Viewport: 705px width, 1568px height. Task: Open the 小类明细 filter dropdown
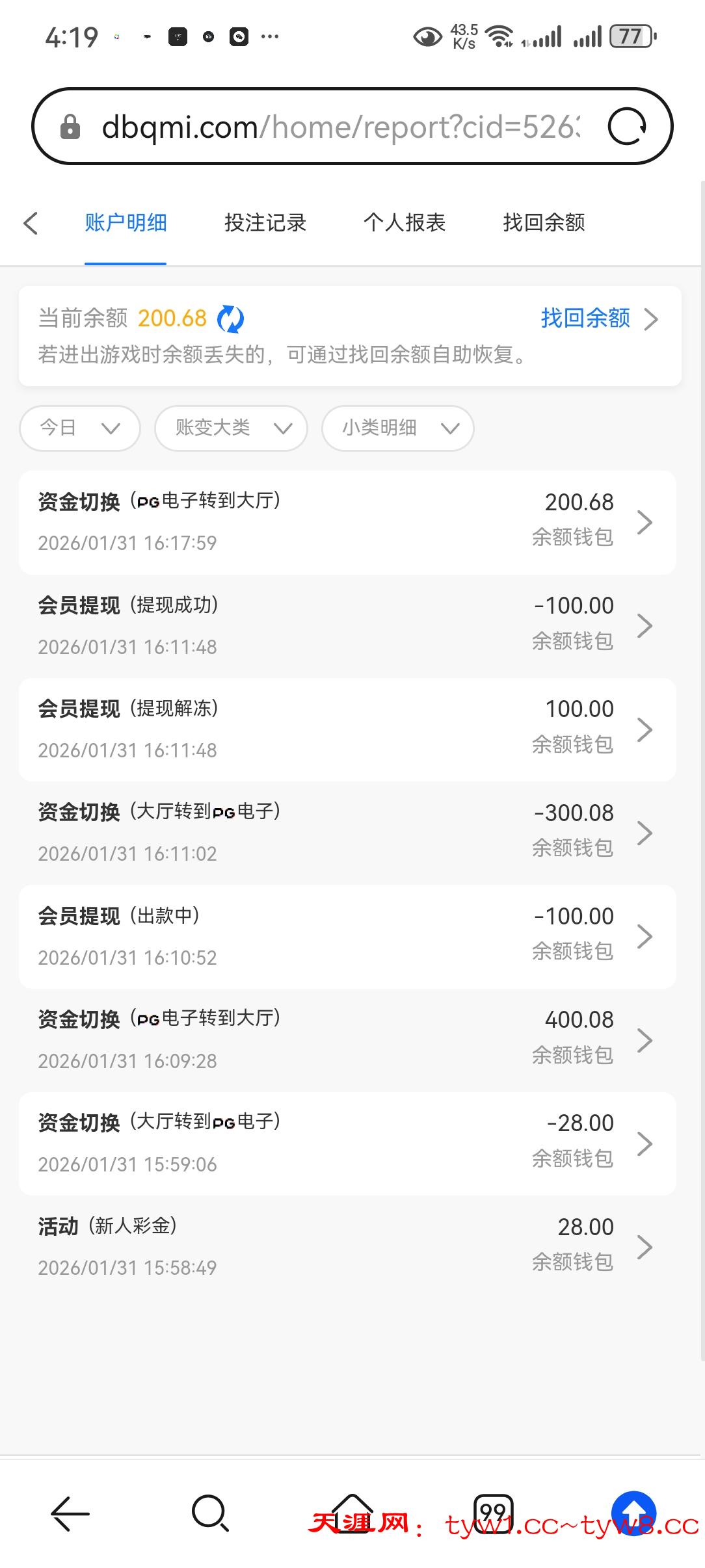pyautogui.click(x=397, y=428)
